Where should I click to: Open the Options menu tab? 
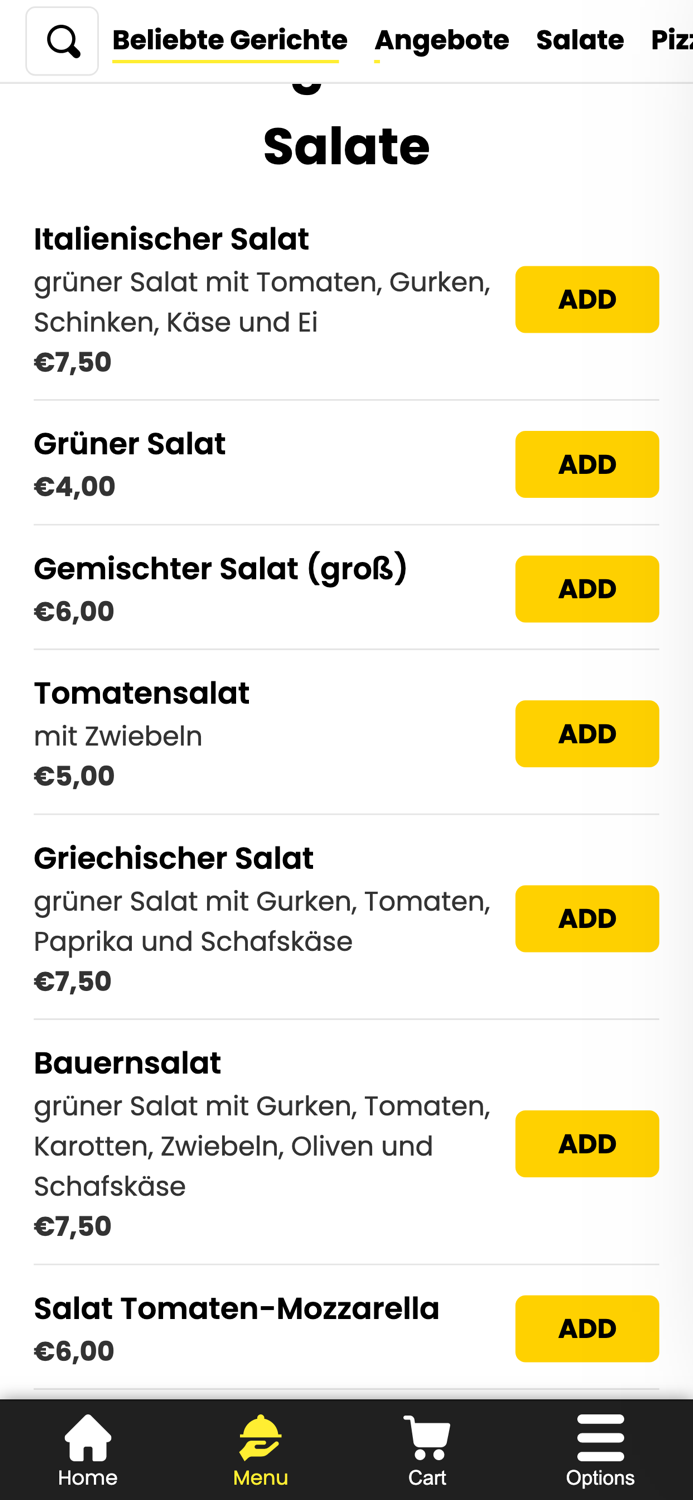coord(600,1450)
